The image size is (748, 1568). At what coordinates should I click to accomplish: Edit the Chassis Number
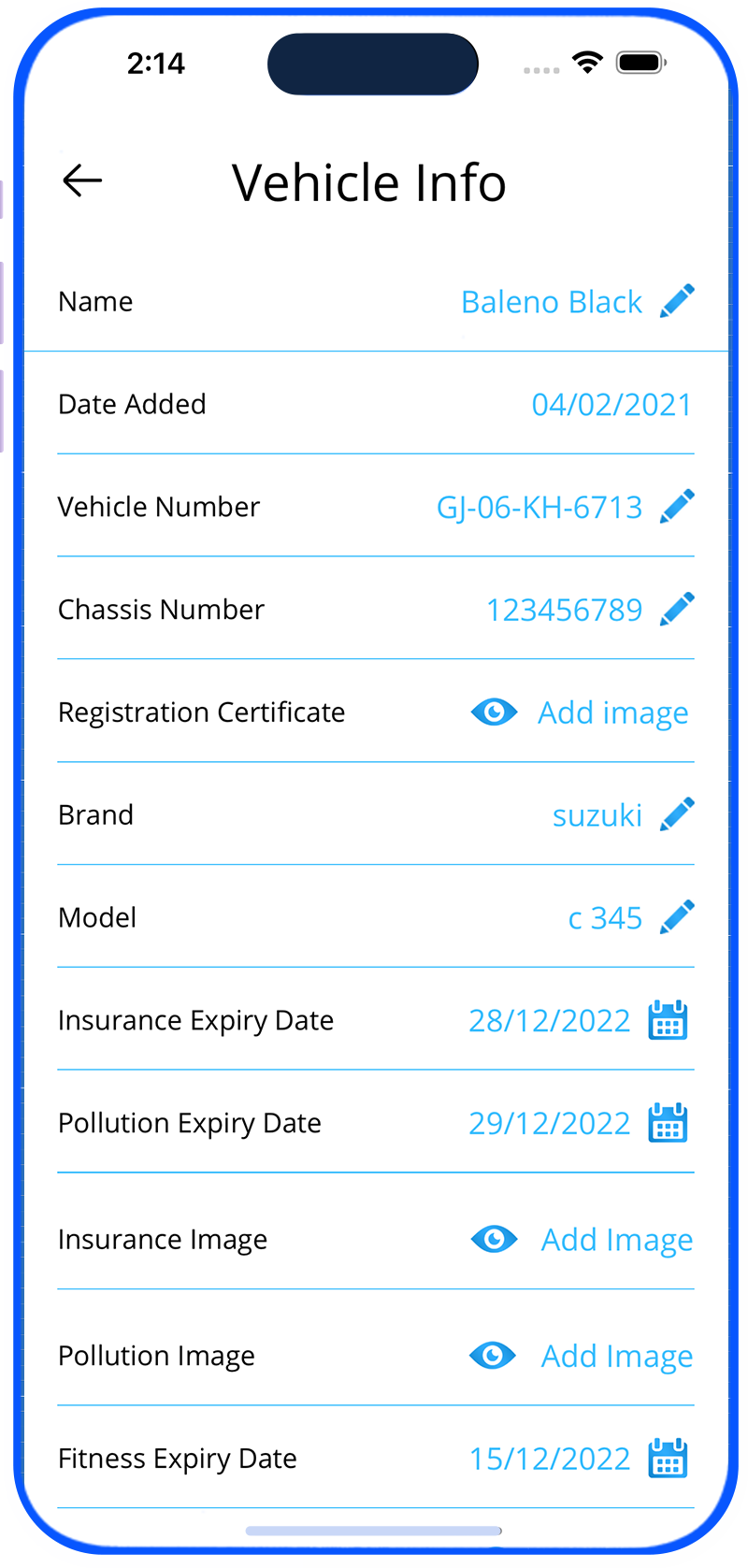677,609
